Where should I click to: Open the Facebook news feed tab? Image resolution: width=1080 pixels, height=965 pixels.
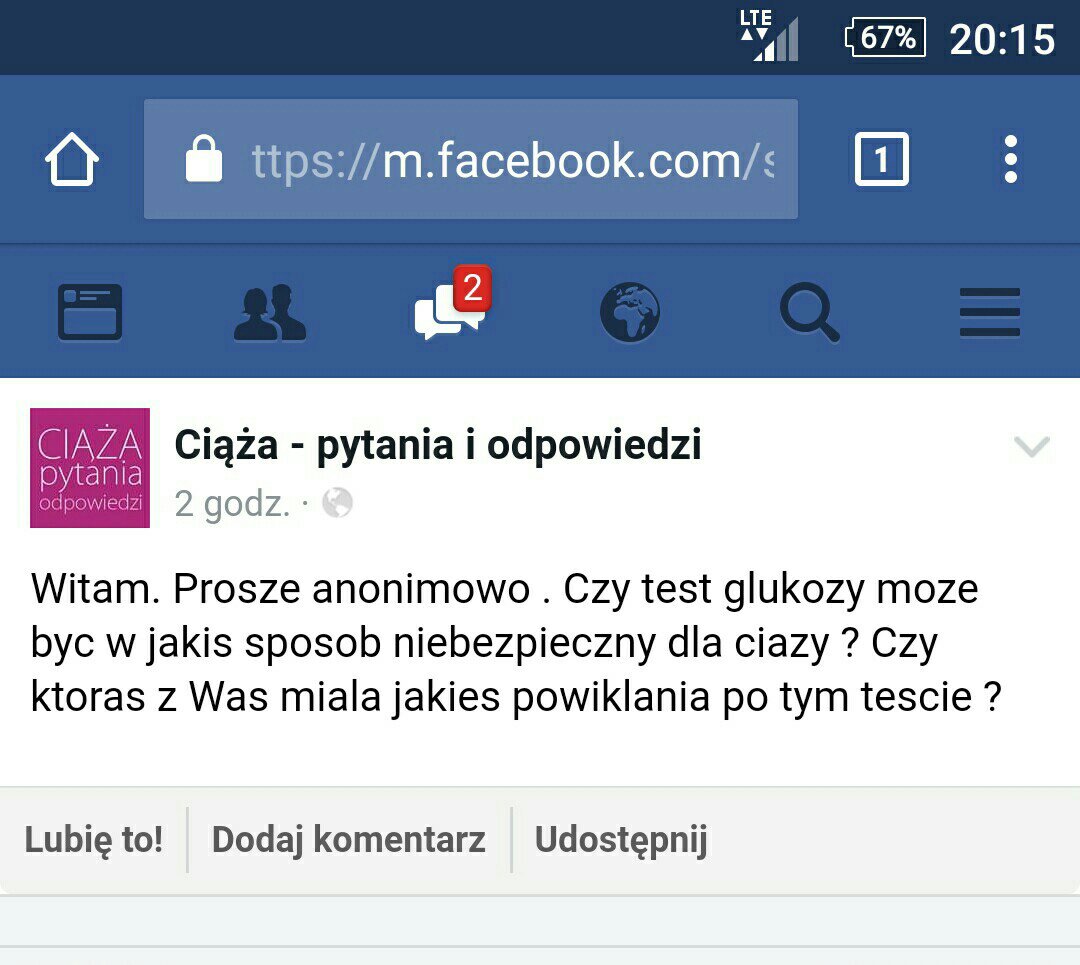90,312
